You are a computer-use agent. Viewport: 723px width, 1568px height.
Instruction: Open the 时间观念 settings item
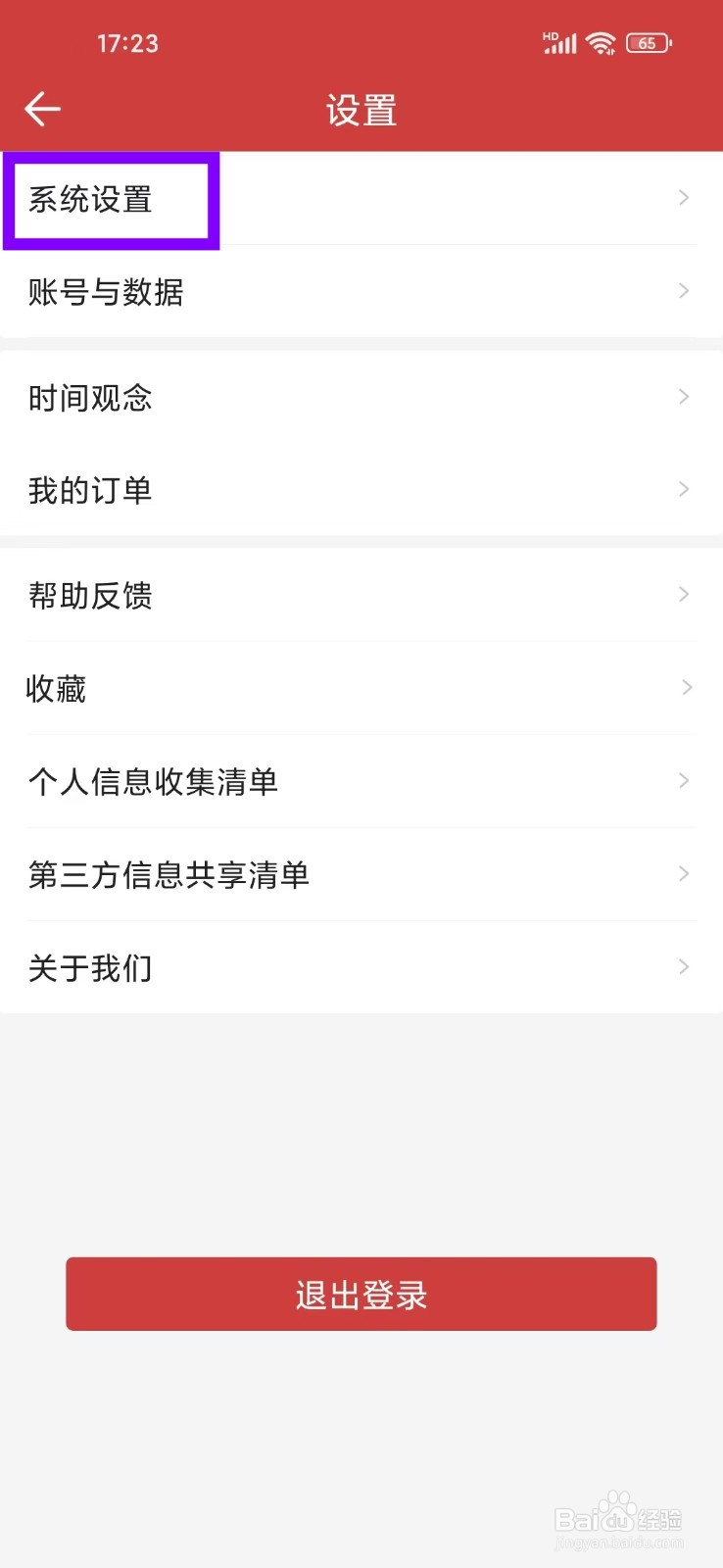[x=90, y=397]
